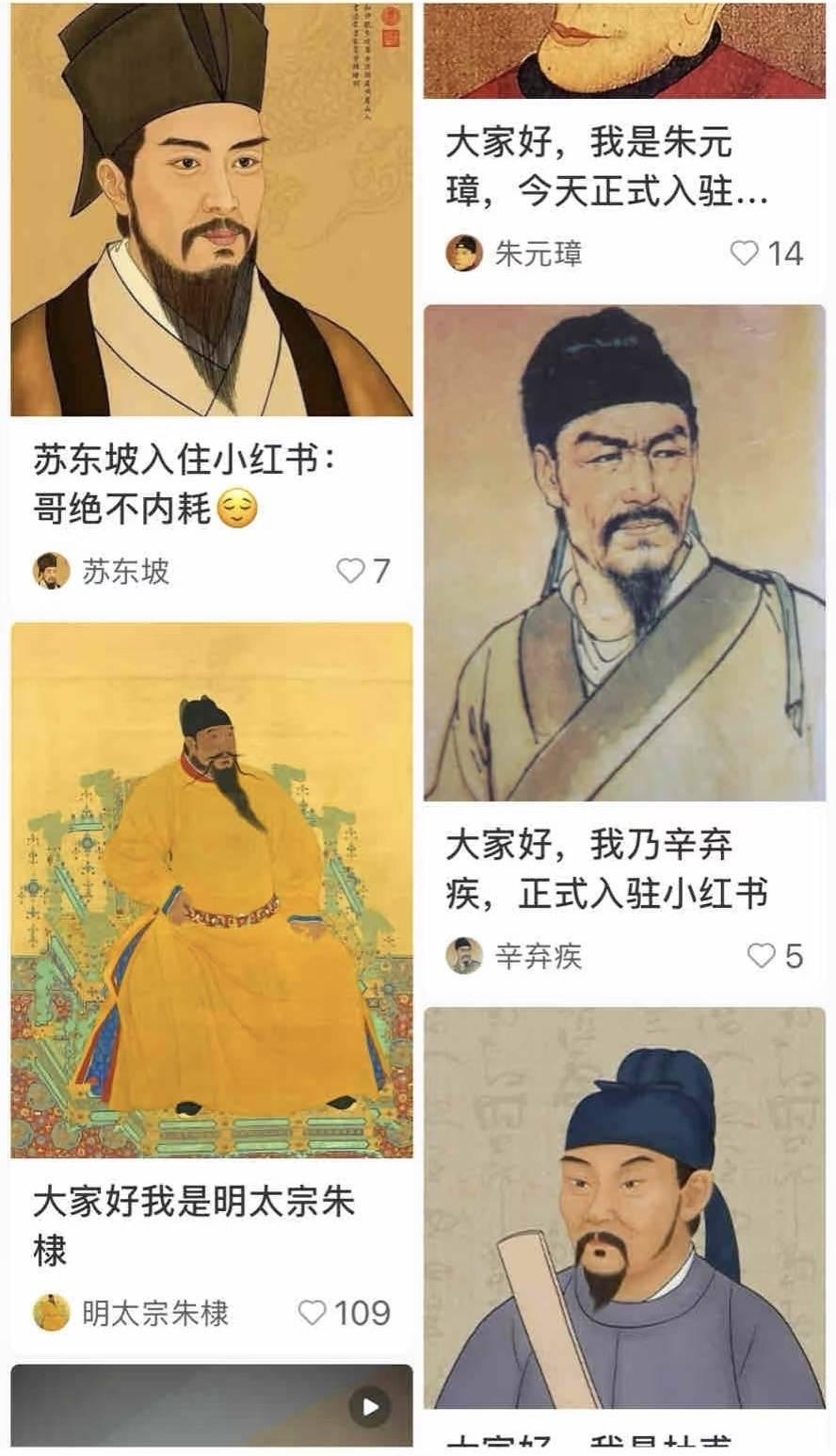Click the username 辛弃疾 below the post
Screen dimensions: 836x1456
coord(538,957)
